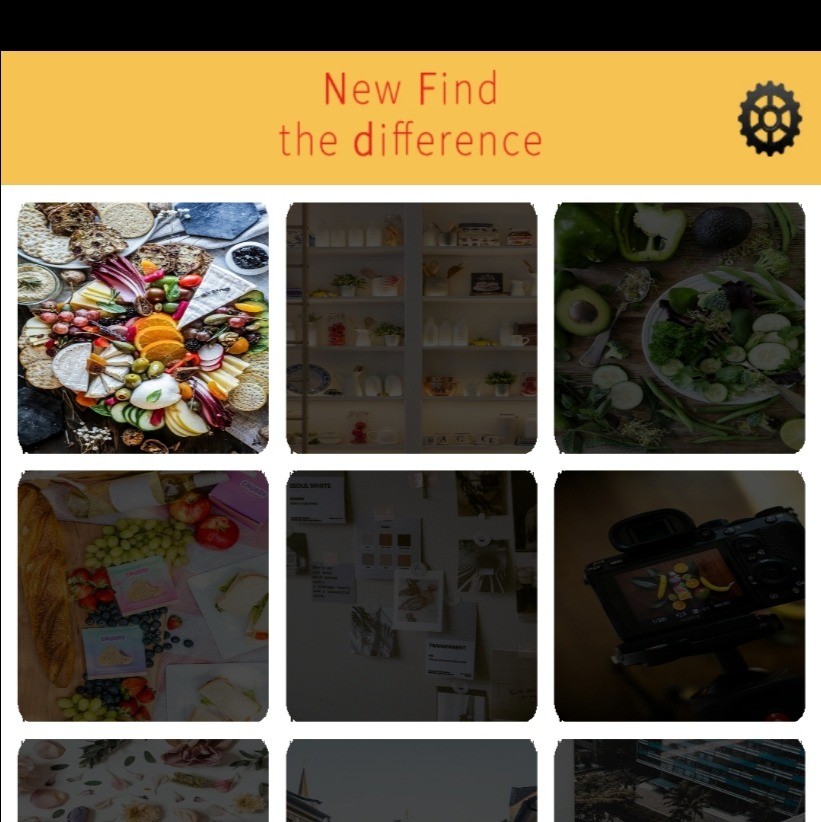The height and width of the screenshot is (822, 821).
Task: Choose the baguette and grapes picnic level
Action: tap(143, 596)
